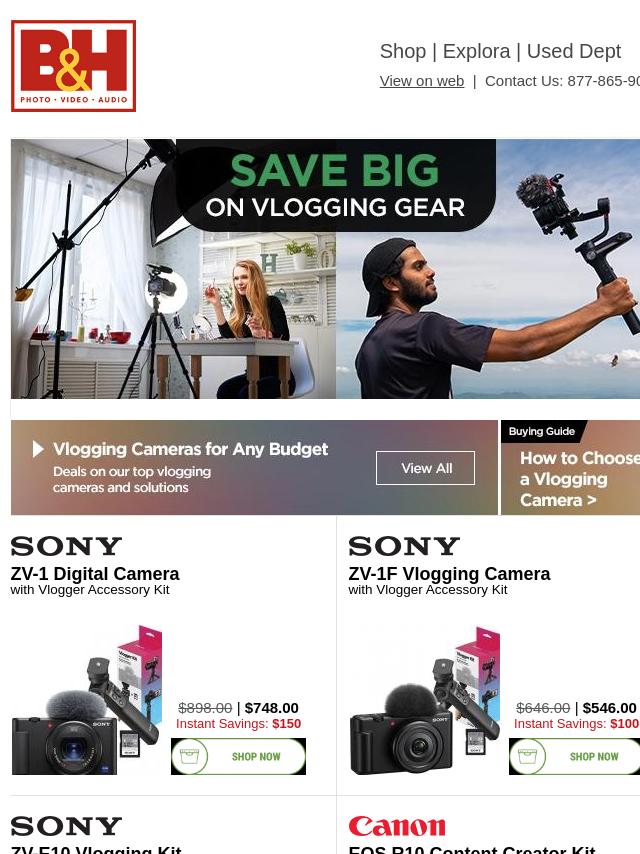Image resolution: width=640 pixels, height=854 pixels.
Task: Open the B&H logo homepage link
Action: point(73,66)
